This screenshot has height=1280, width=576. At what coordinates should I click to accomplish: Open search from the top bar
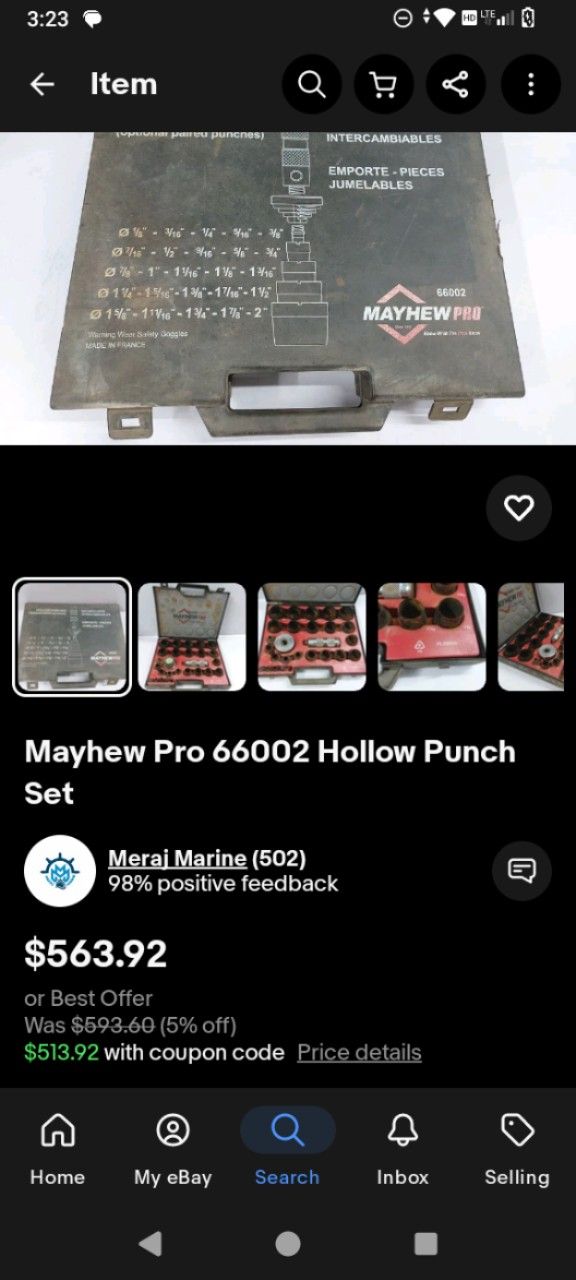click(x=312, y=84)
